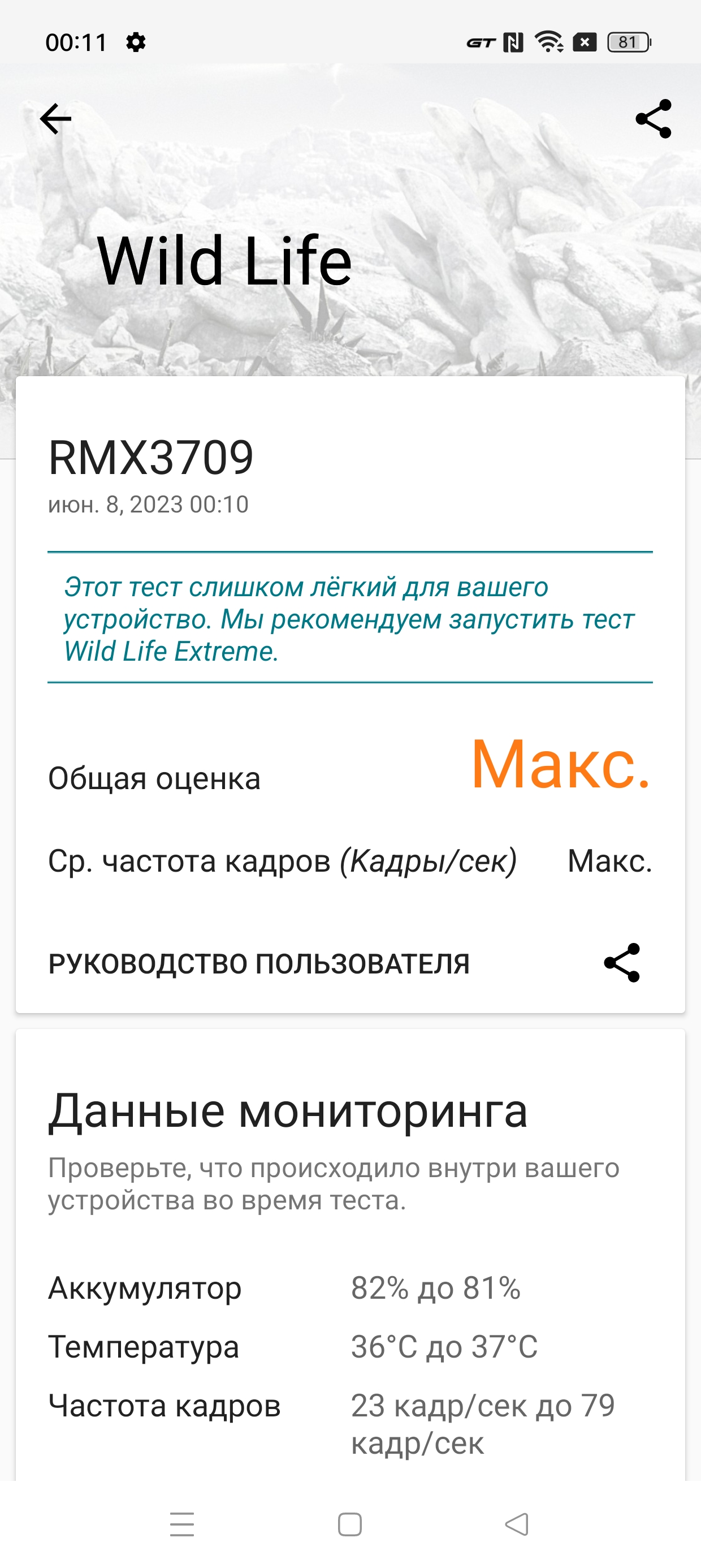The height and width of the screenshot is (1568, 701).
Task: Open РУКОВОДСТВО ПОЛЬЗОВАТЕЛЯ
Action: [x=258, y=963]
